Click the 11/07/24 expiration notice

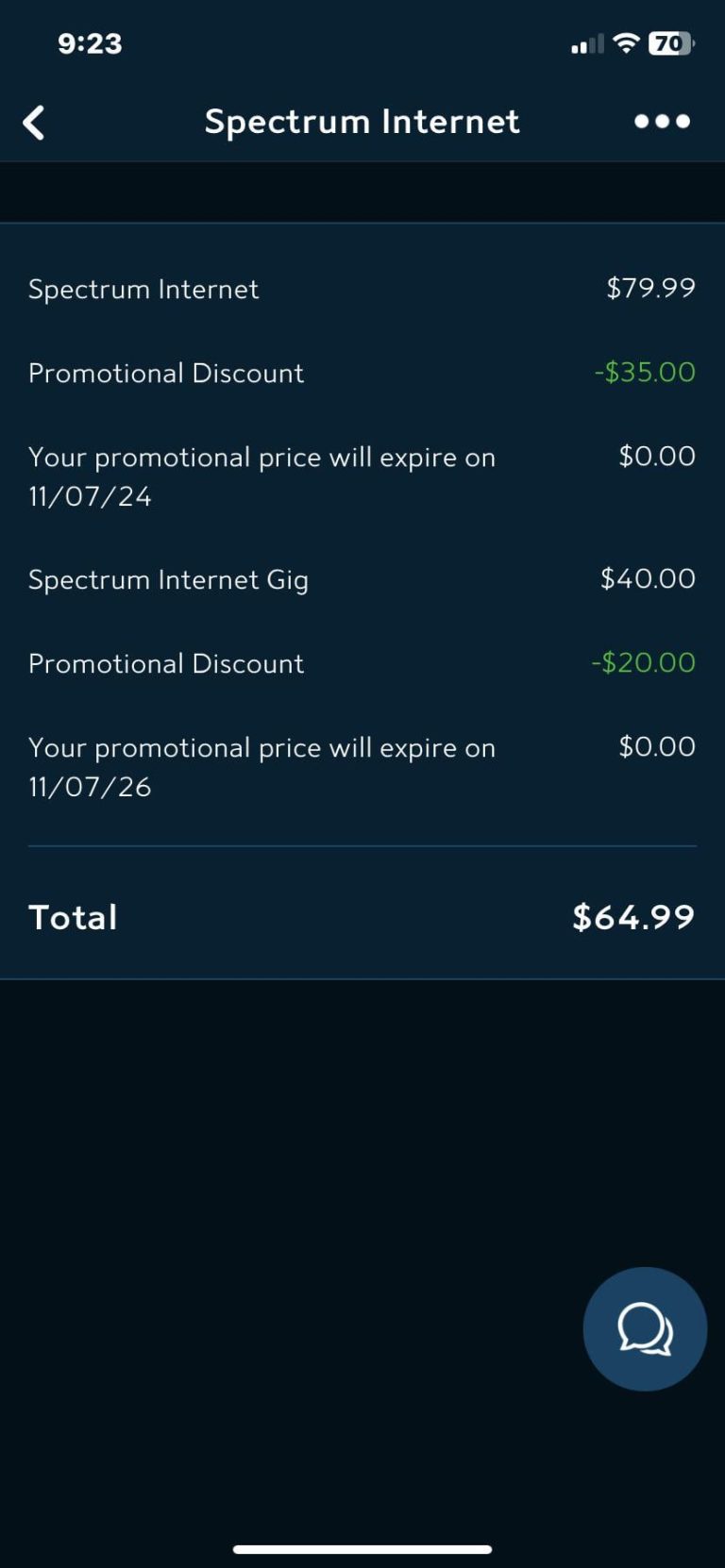pyautogui.click(x=261, y=476)
